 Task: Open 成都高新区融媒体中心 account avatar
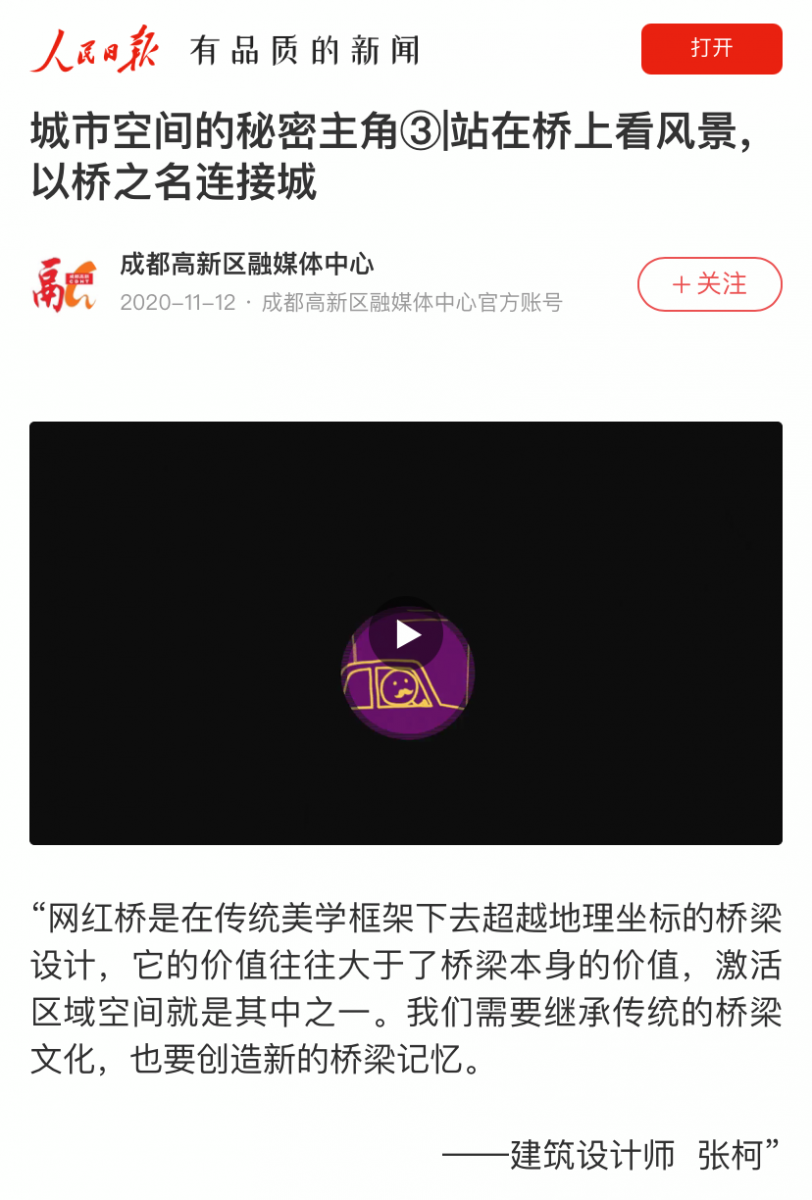[x=64, y=284]
